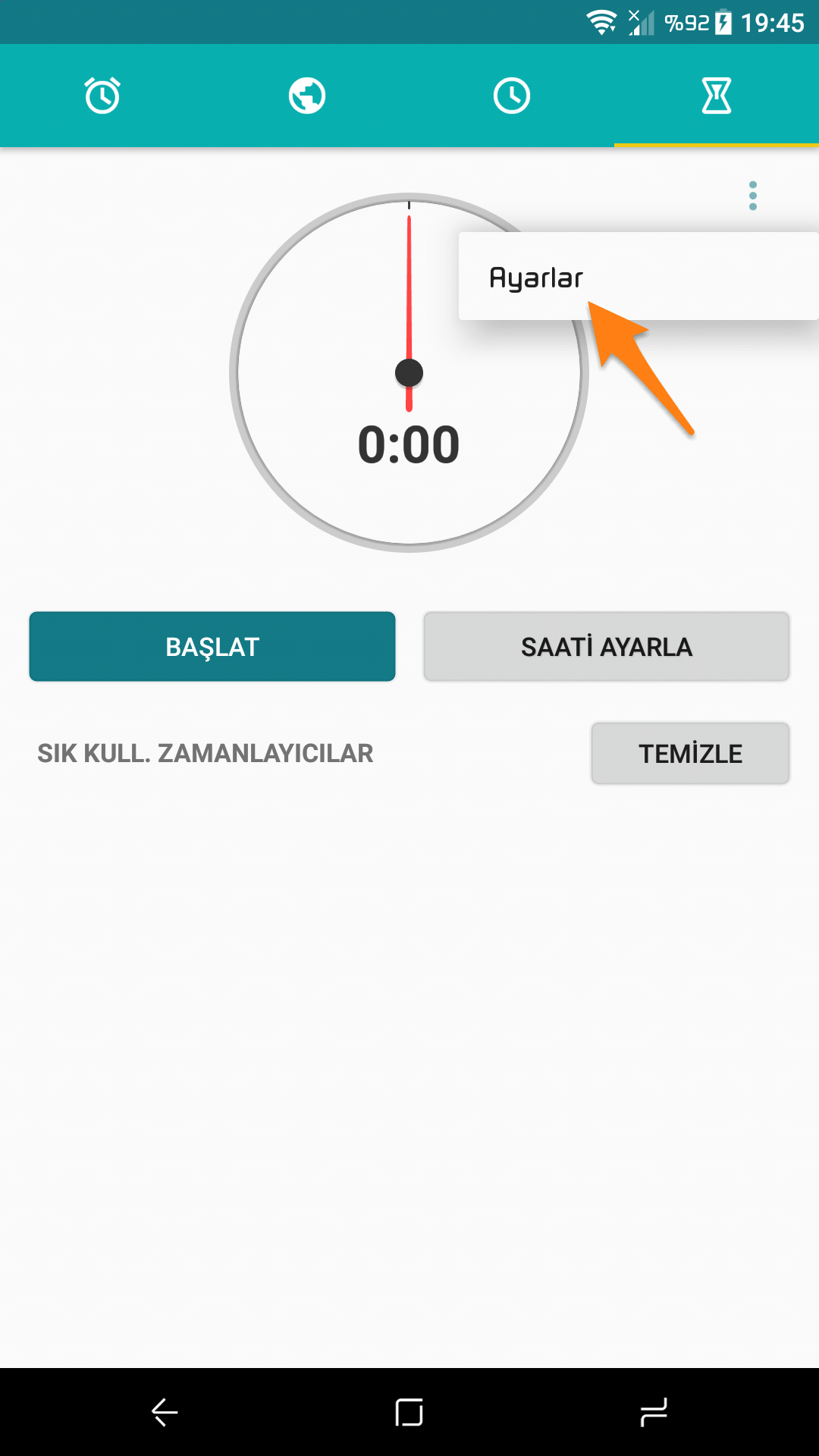Start the timer with BAŞLAT
819x1456 pixels.
click(x=212, y=647)
